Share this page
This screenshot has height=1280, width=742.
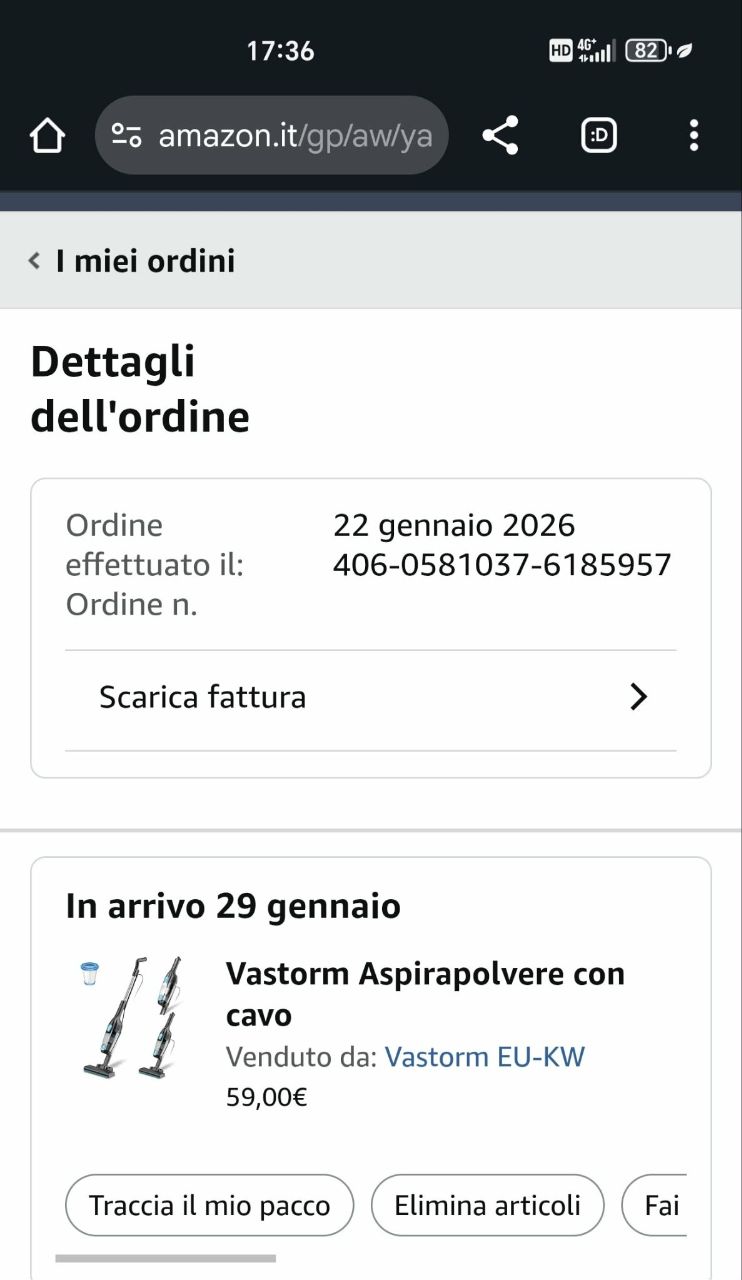coord(500,135)
